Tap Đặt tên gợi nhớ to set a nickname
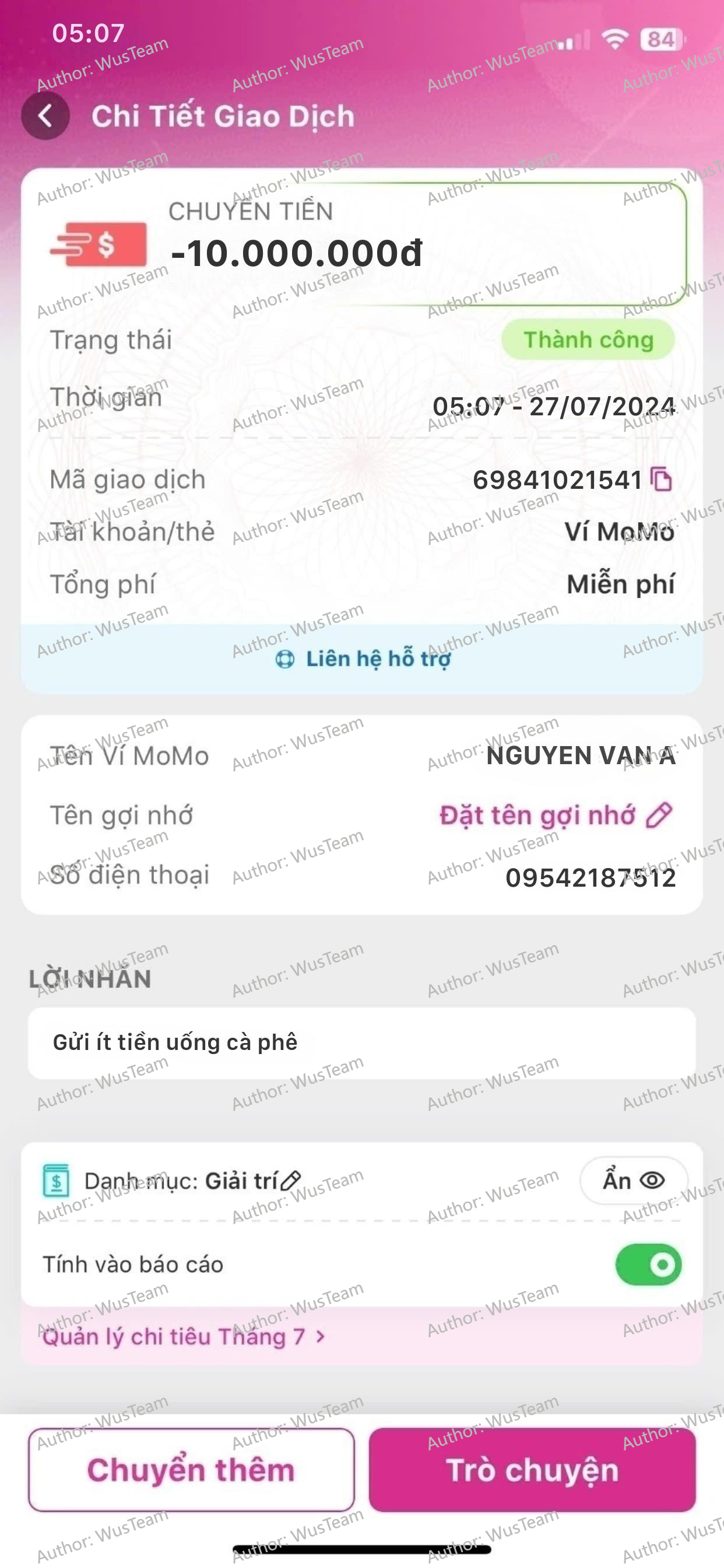 click(554, 815)
